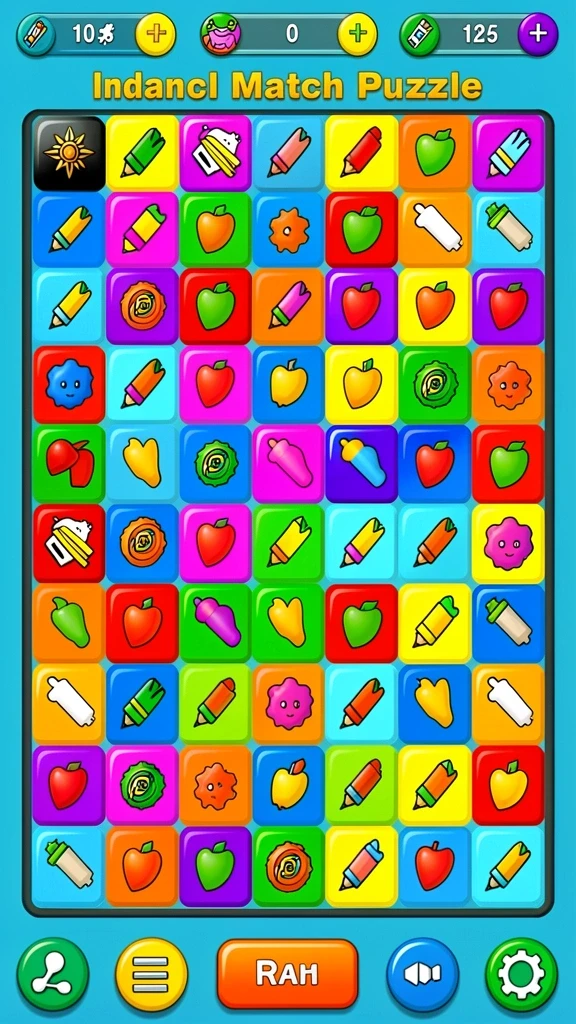576x1024 pixels.
Task: Select the blue smiling blob on the red tile
Action: pos(69,385)
